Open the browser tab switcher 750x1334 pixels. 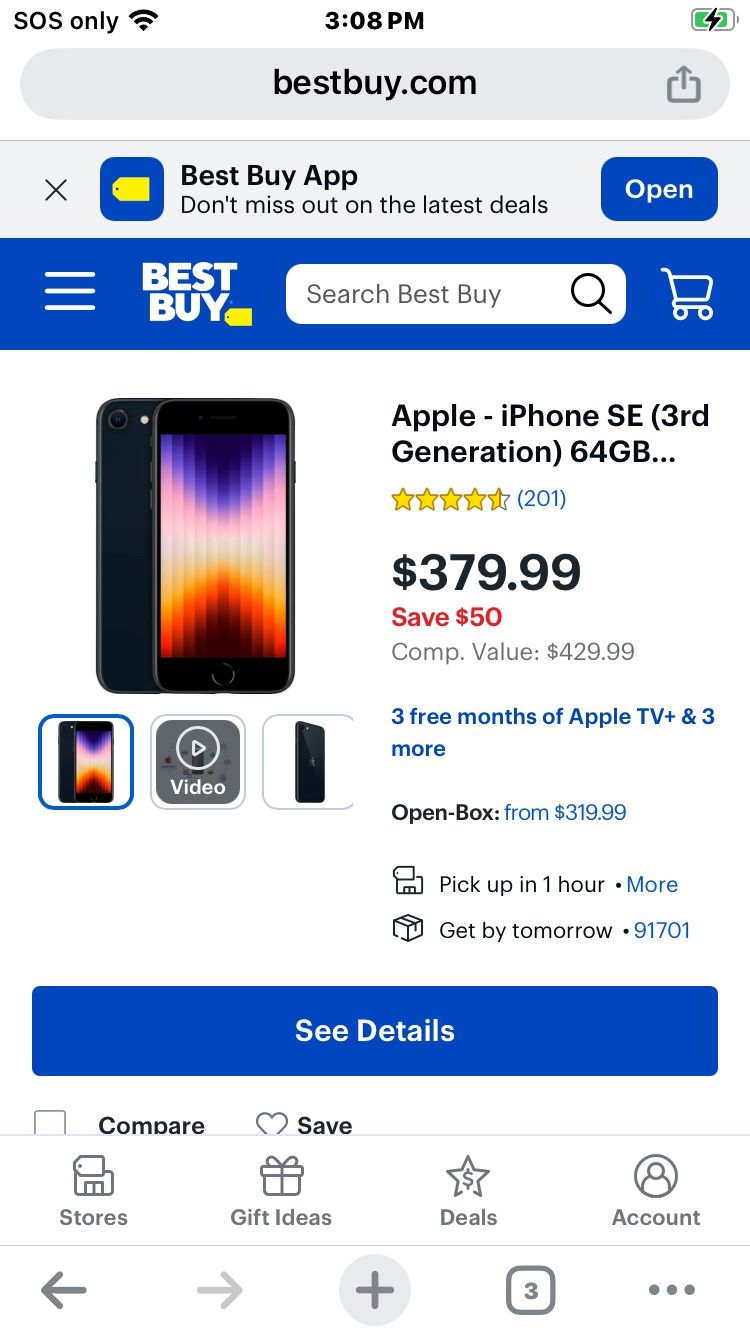coord(530,1290)
